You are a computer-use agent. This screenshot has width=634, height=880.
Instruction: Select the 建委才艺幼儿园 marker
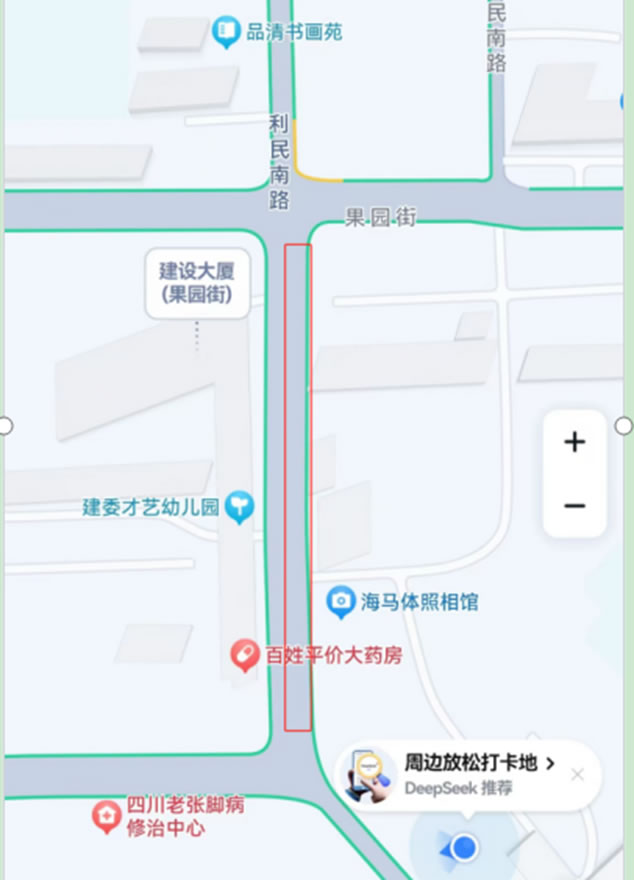[239, 507]
